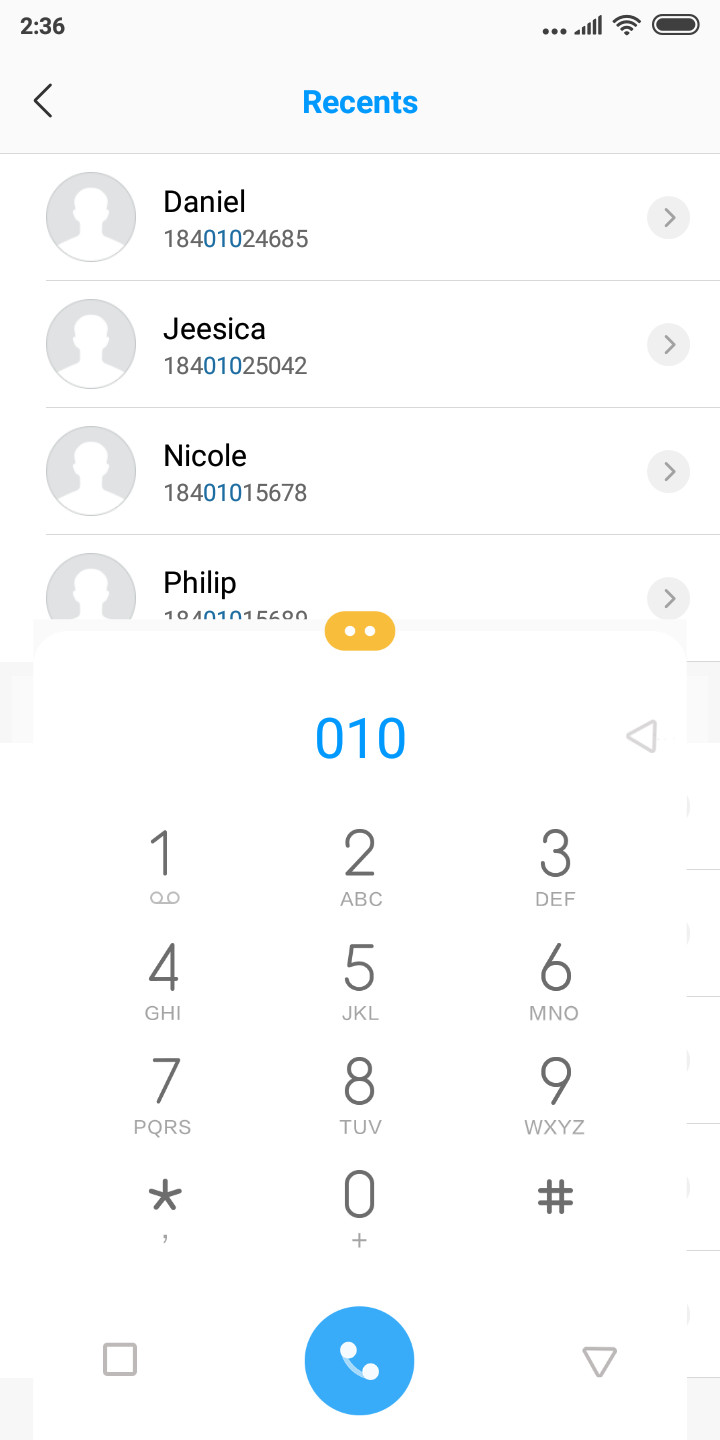The width and height of the screenshot is (720, 1440).
Task: Dial the 0 key
Action: click(x=360, y=1209)
